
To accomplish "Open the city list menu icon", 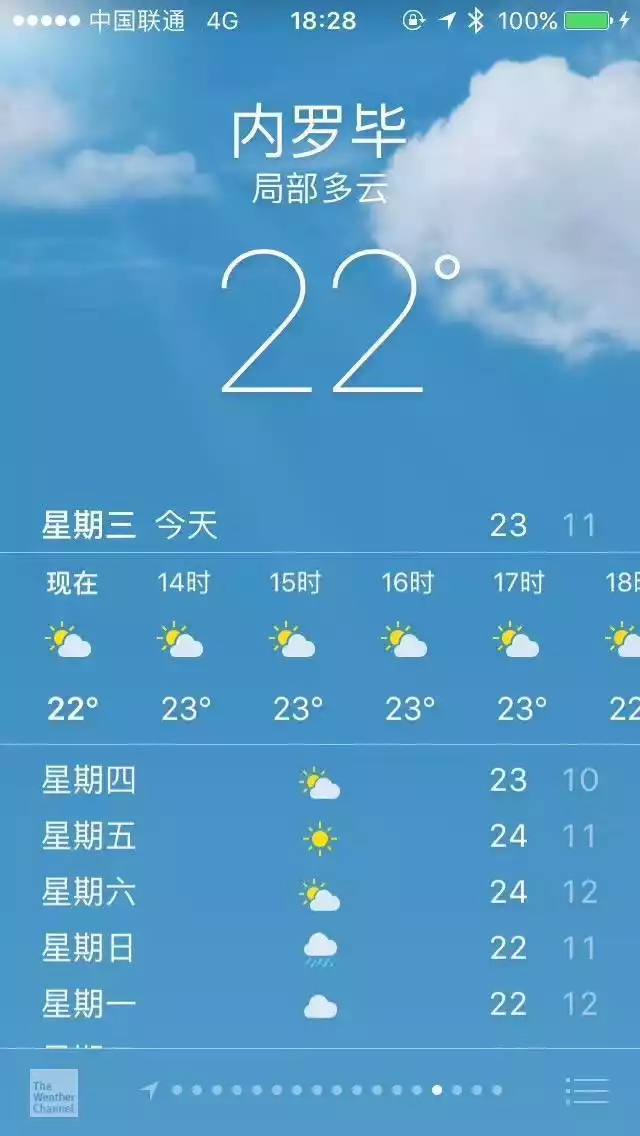I will click(587, 1091).
